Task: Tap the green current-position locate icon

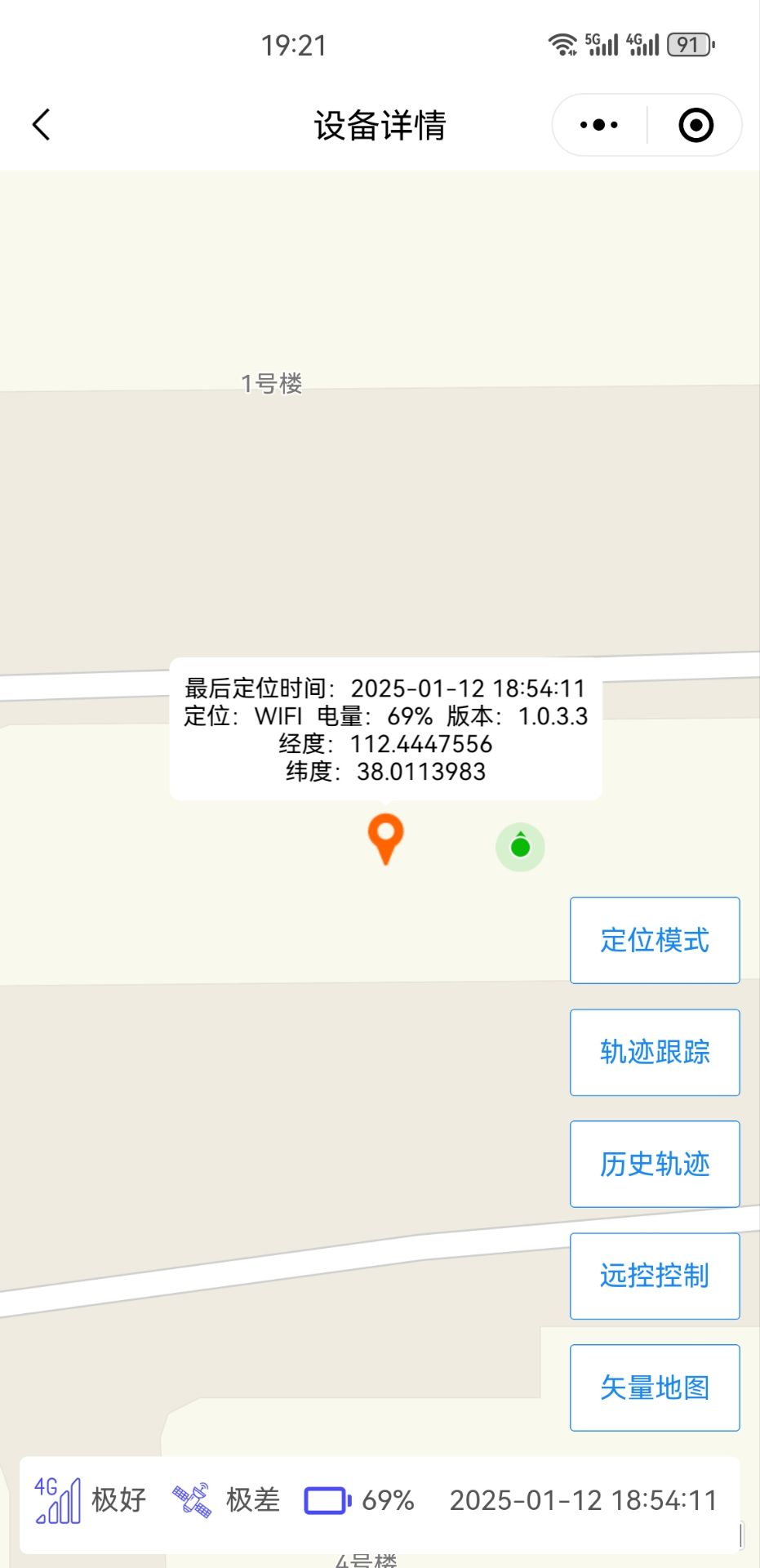Action: [x=520, y=848]
